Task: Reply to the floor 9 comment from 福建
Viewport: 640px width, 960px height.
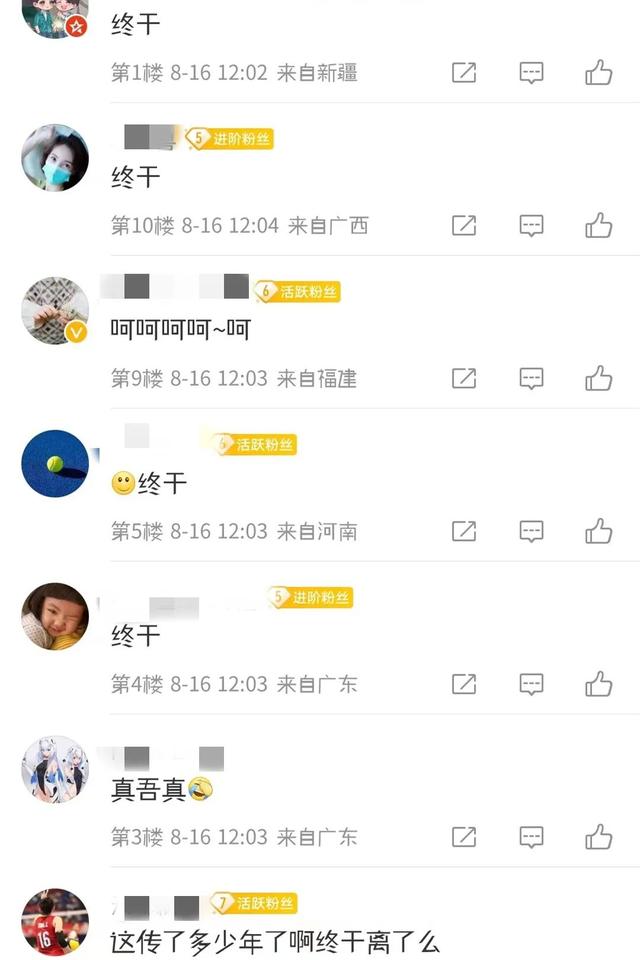Action: tap(531, 379)
